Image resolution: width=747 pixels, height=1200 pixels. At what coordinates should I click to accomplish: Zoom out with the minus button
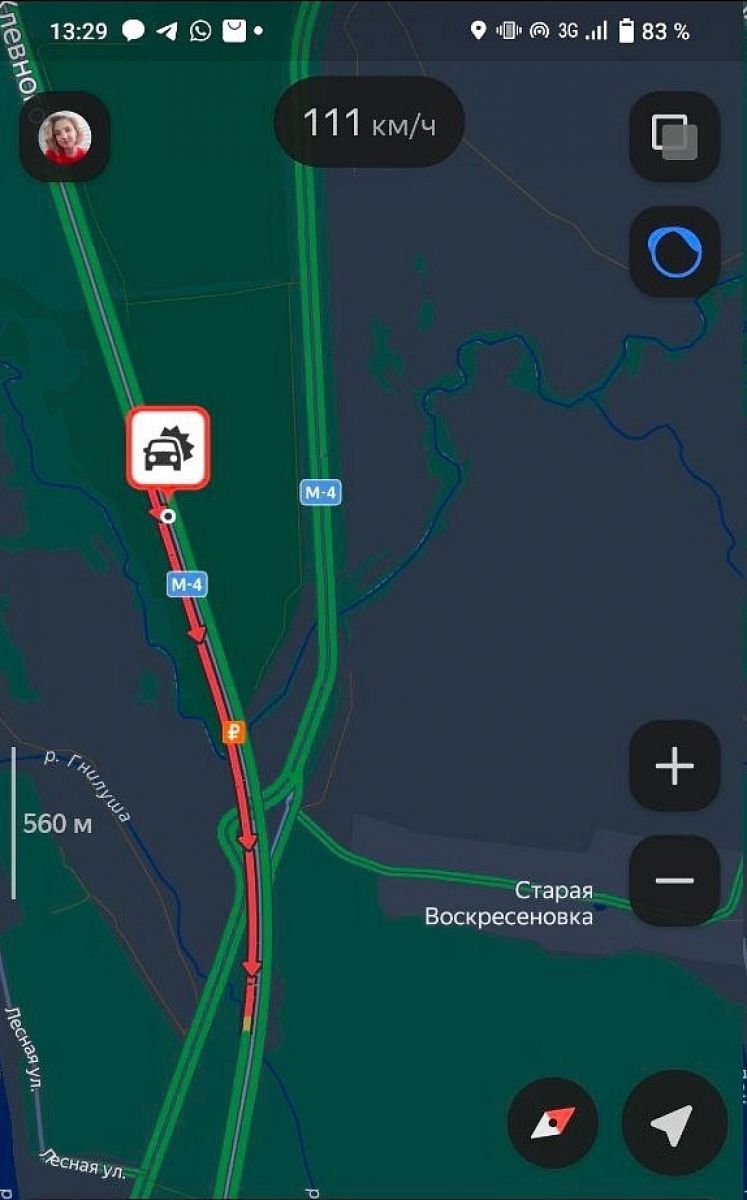click(674, 880)
